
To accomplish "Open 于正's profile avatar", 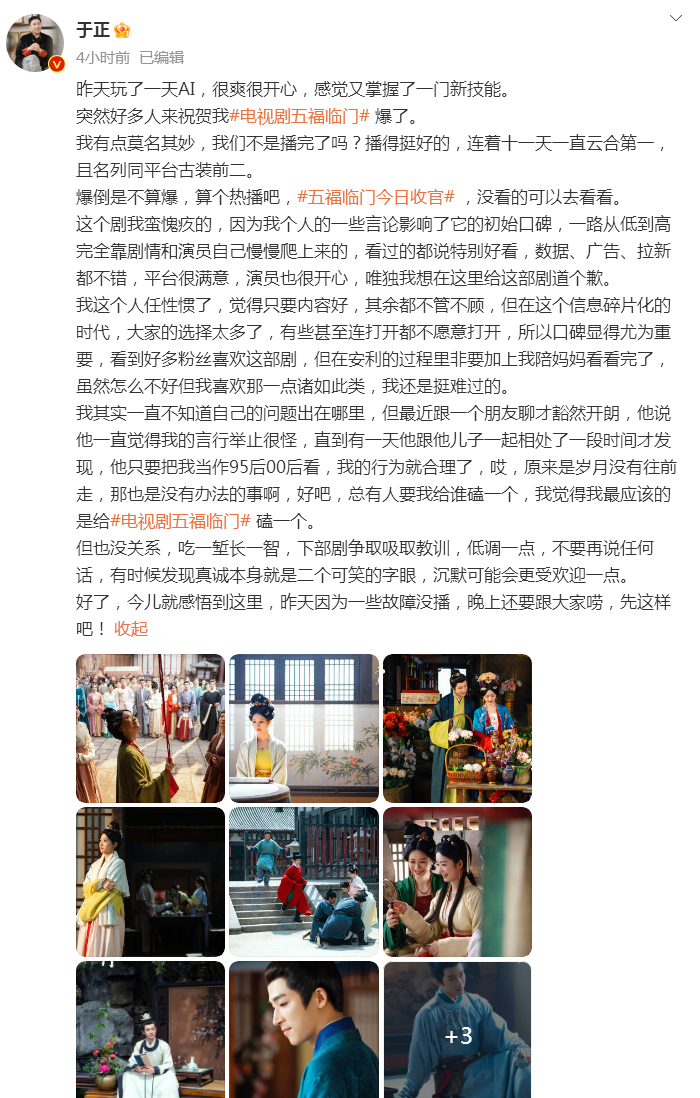I will pos(37,43).
